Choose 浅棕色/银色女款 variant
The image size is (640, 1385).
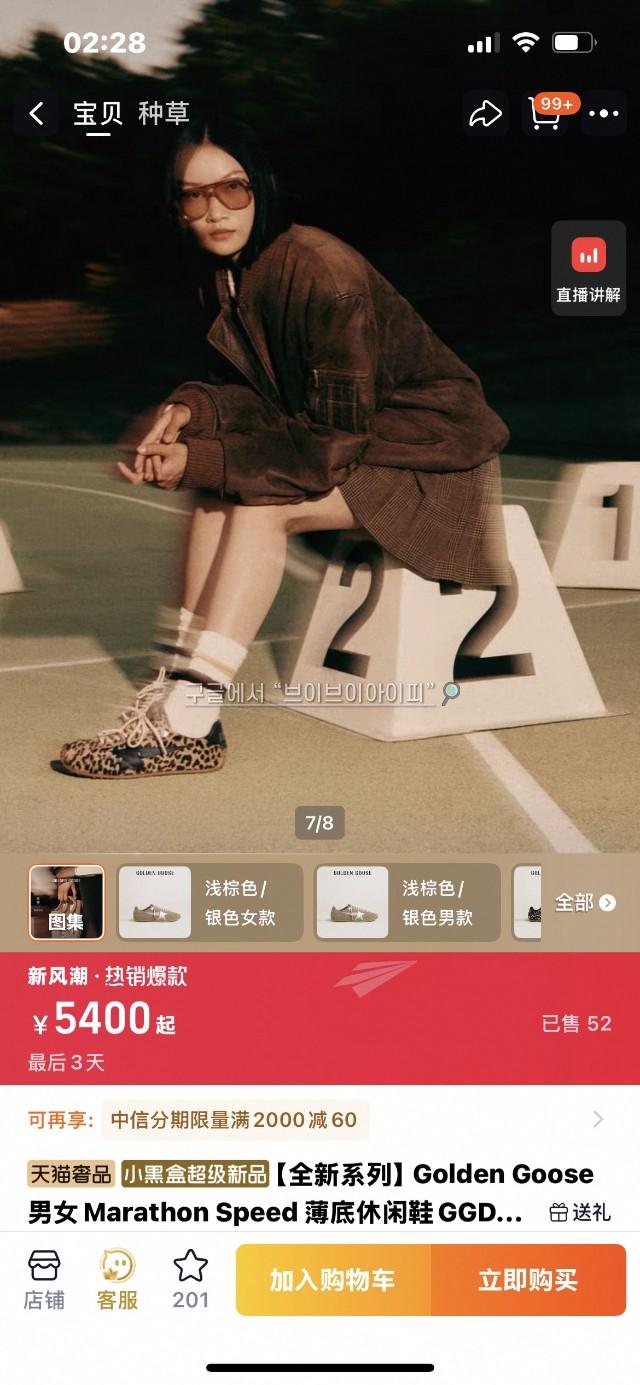click(210, 902)
